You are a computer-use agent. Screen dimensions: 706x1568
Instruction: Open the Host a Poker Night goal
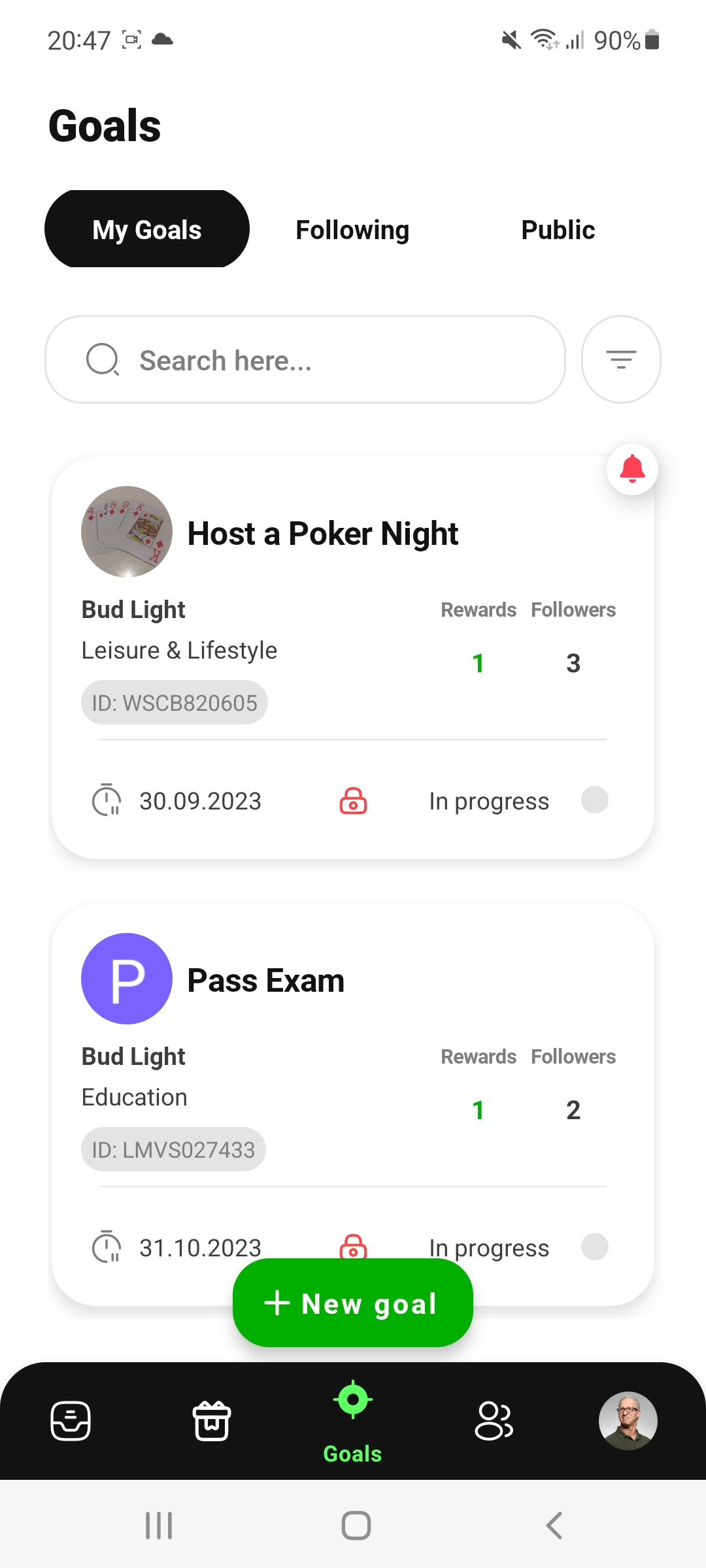pyautogui.click(x=323, y=534)
